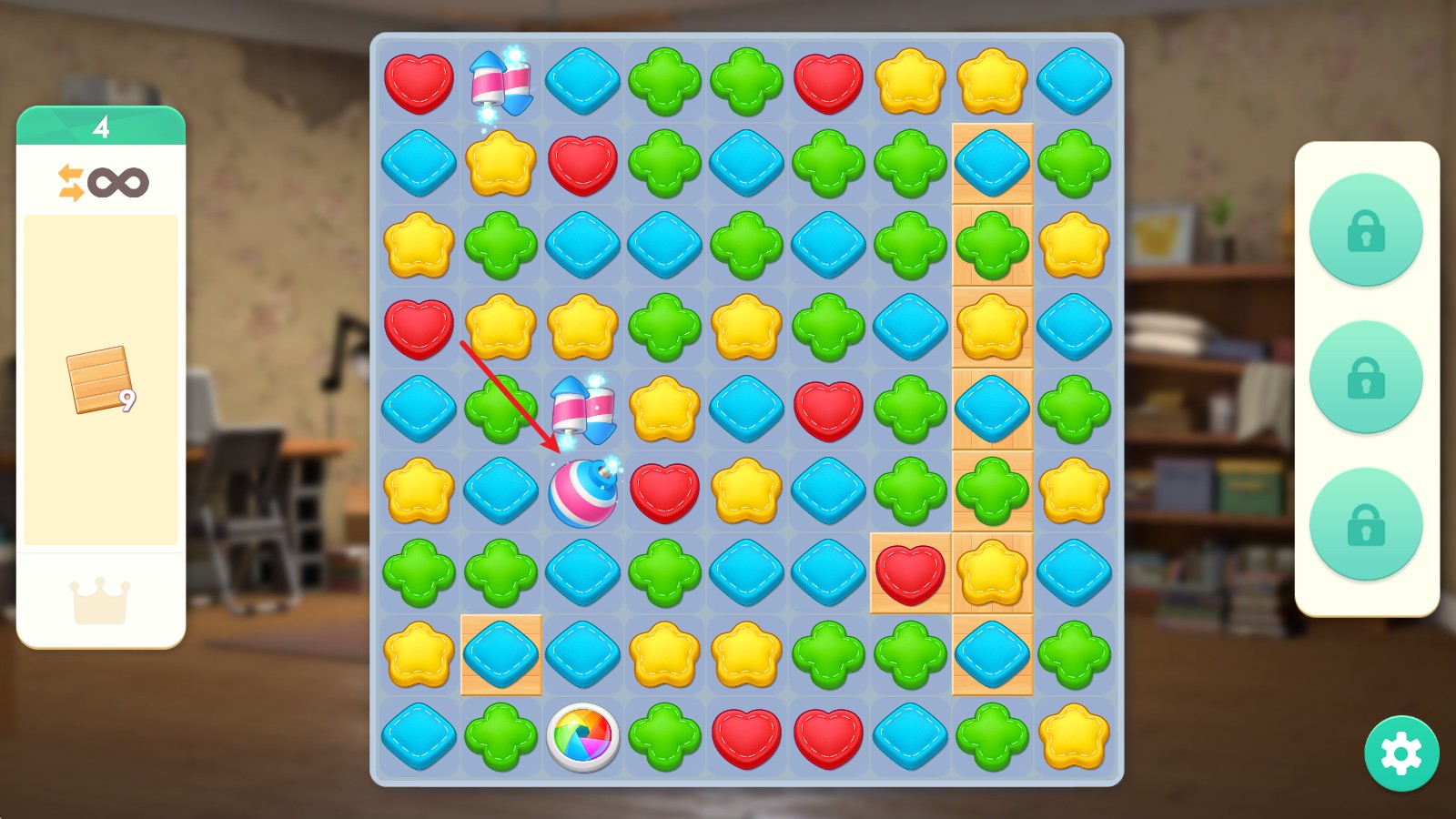Fire the rocket directly above the striped bomb
This screenshot has height=819, width=1456.
[583, 409]
